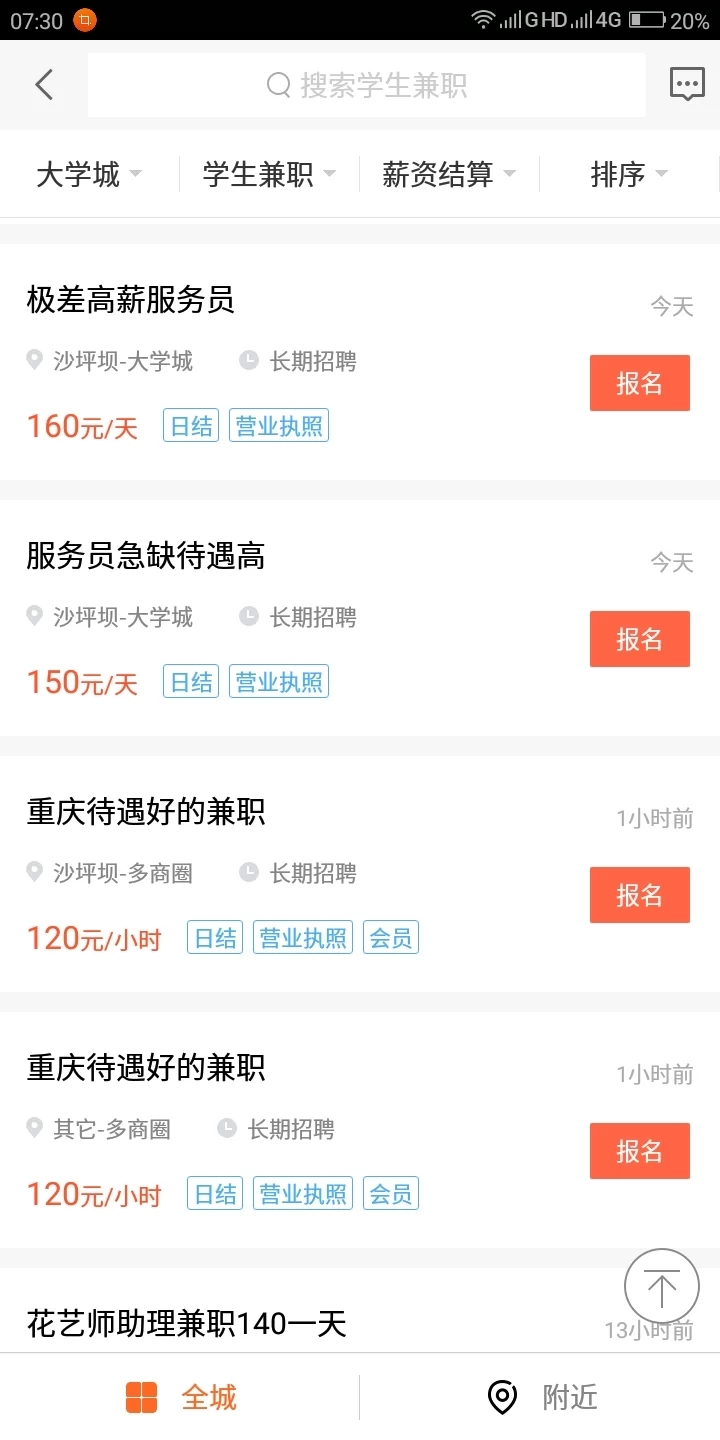Switch to the 全城 tab
The height and width of the screenshot is (1440, 720).
coord(181,1397)
